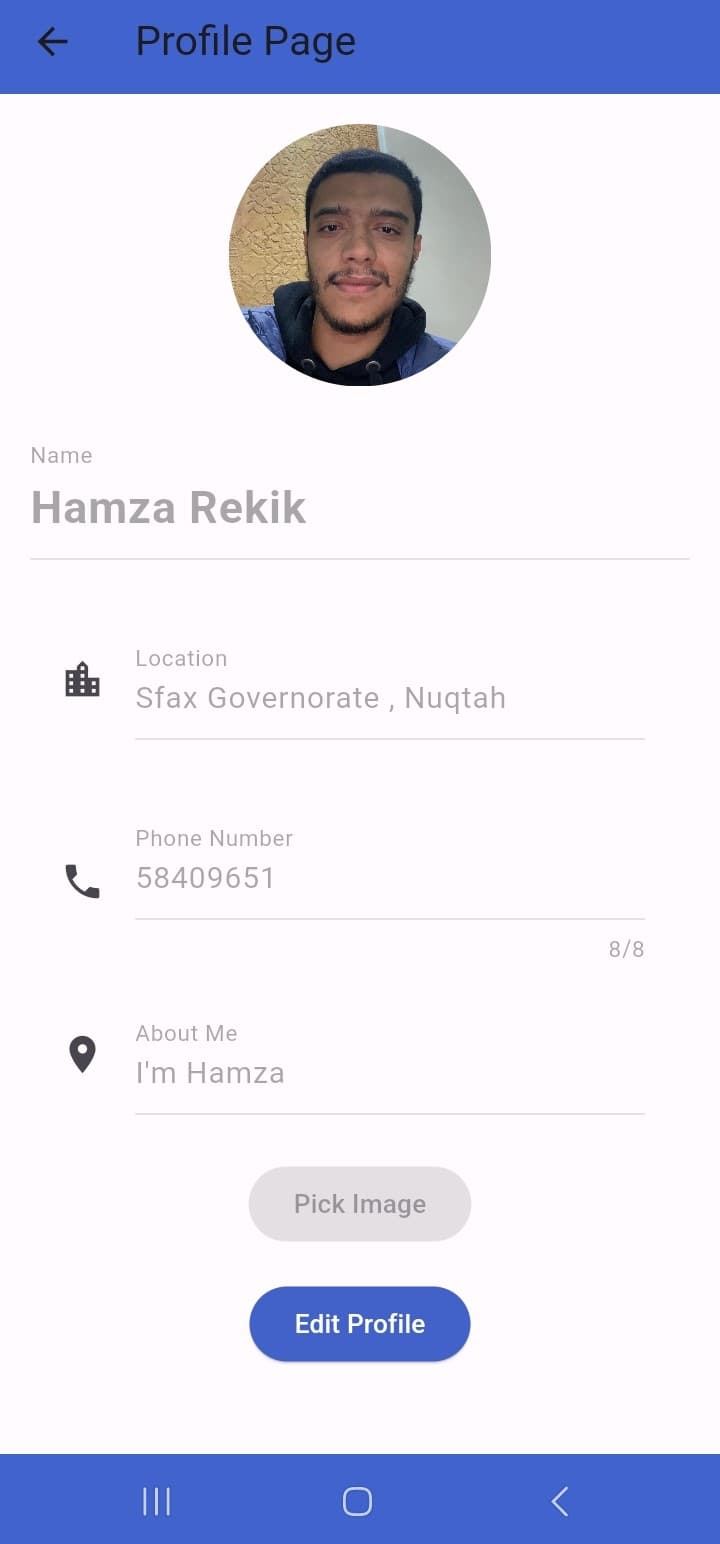This screenshot has height=1544, width=720.
Task: Go to the home screen
Action: pyautogui.click(x=357, y=1501)
